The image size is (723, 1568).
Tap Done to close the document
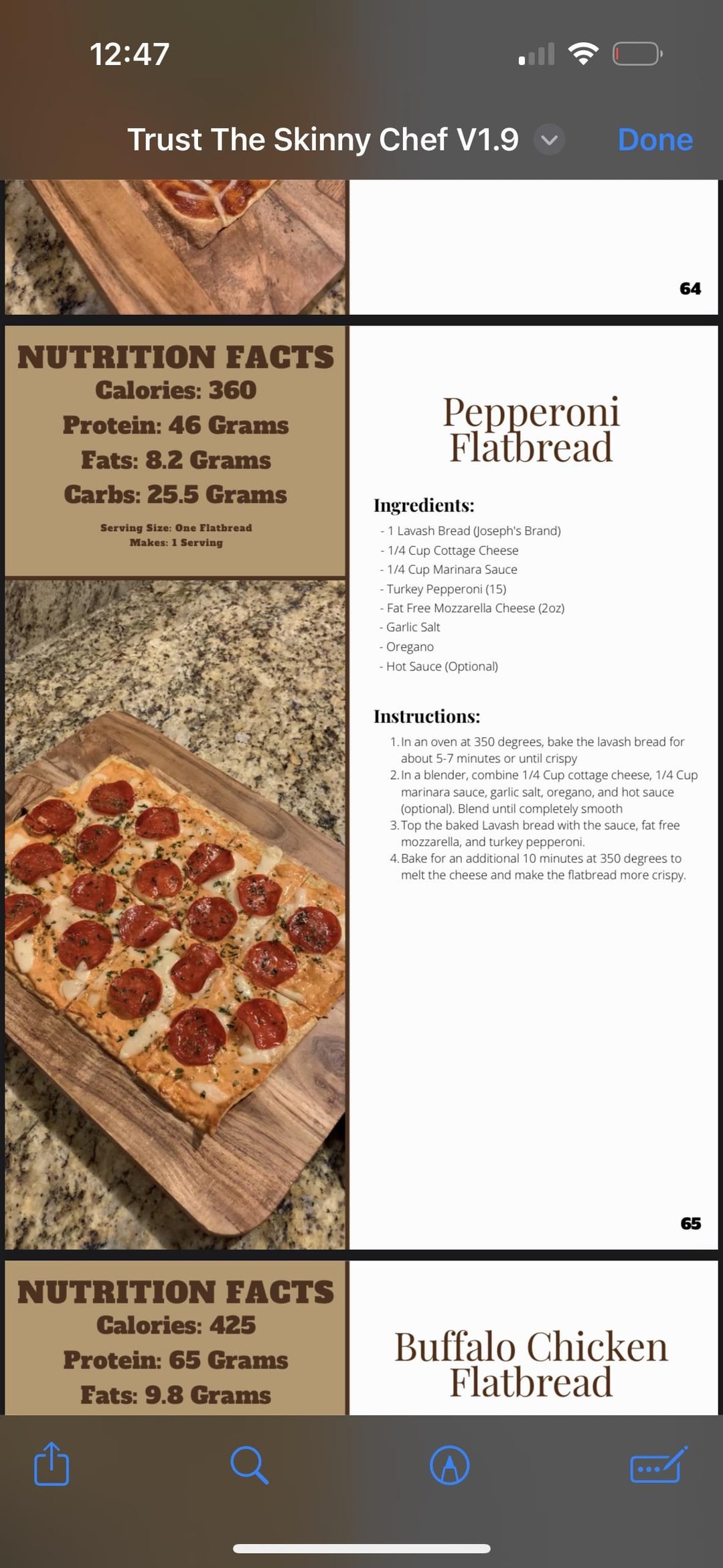coord(655,140)
